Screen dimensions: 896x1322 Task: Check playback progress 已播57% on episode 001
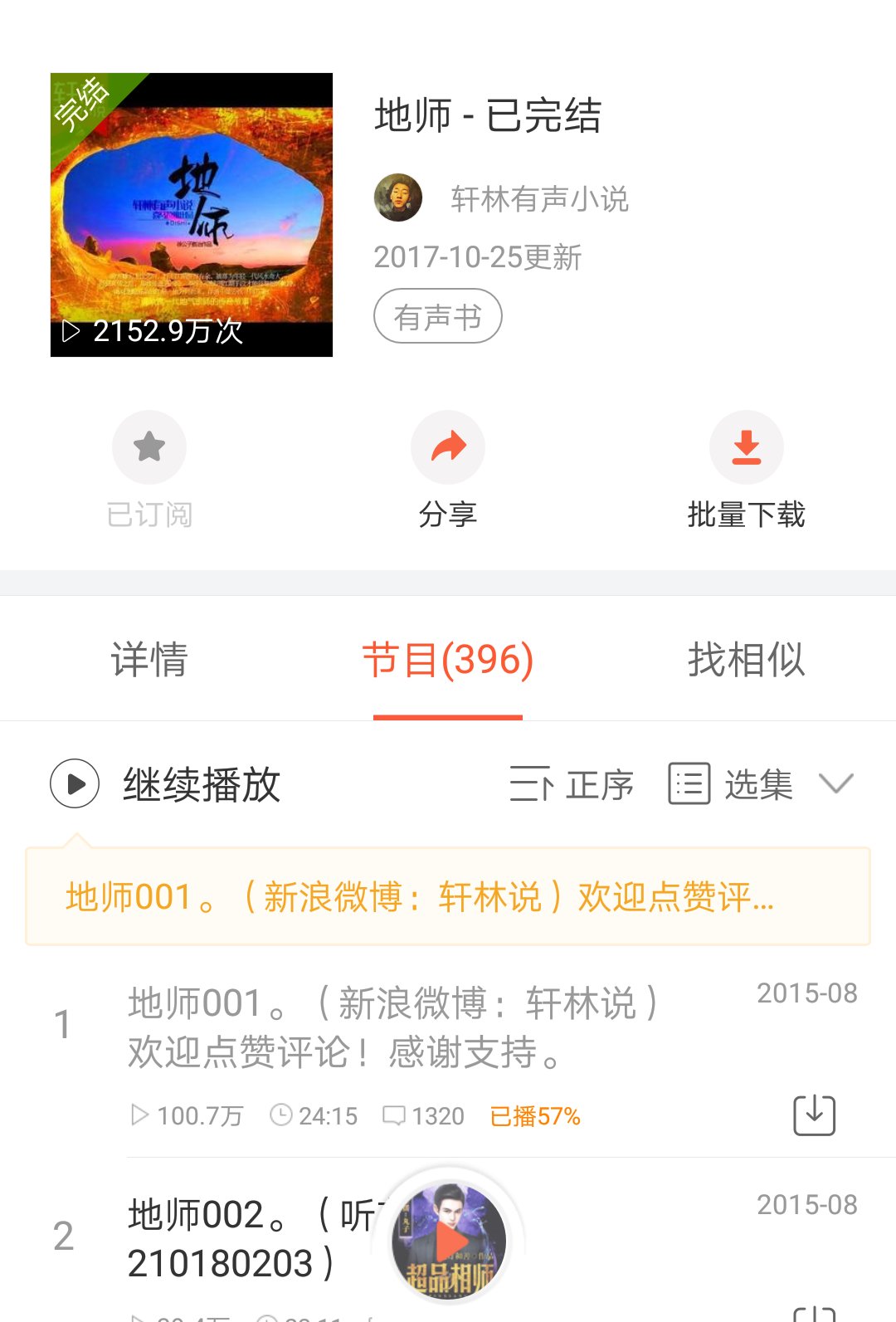coord(533,1115)
